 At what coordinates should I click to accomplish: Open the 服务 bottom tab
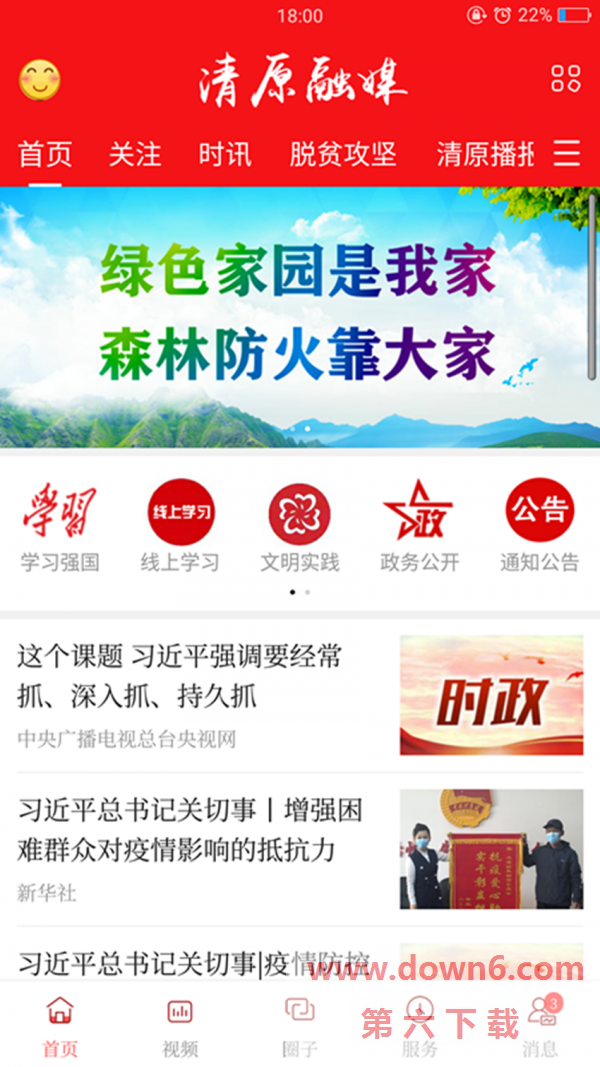tap(420, 1025)
